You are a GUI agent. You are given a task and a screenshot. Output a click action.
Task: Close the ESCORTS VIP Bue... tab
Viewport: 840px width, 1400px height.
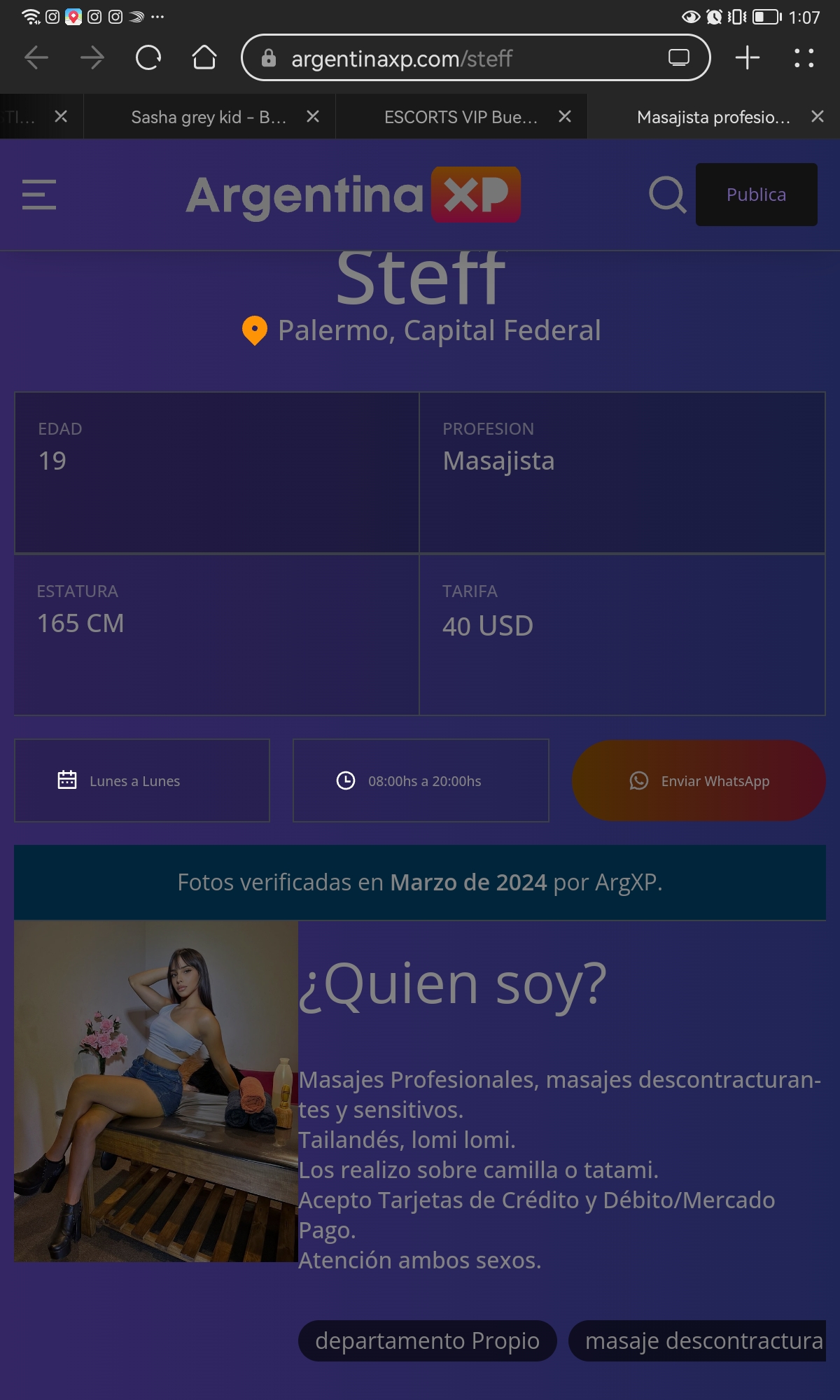(565, 117)
